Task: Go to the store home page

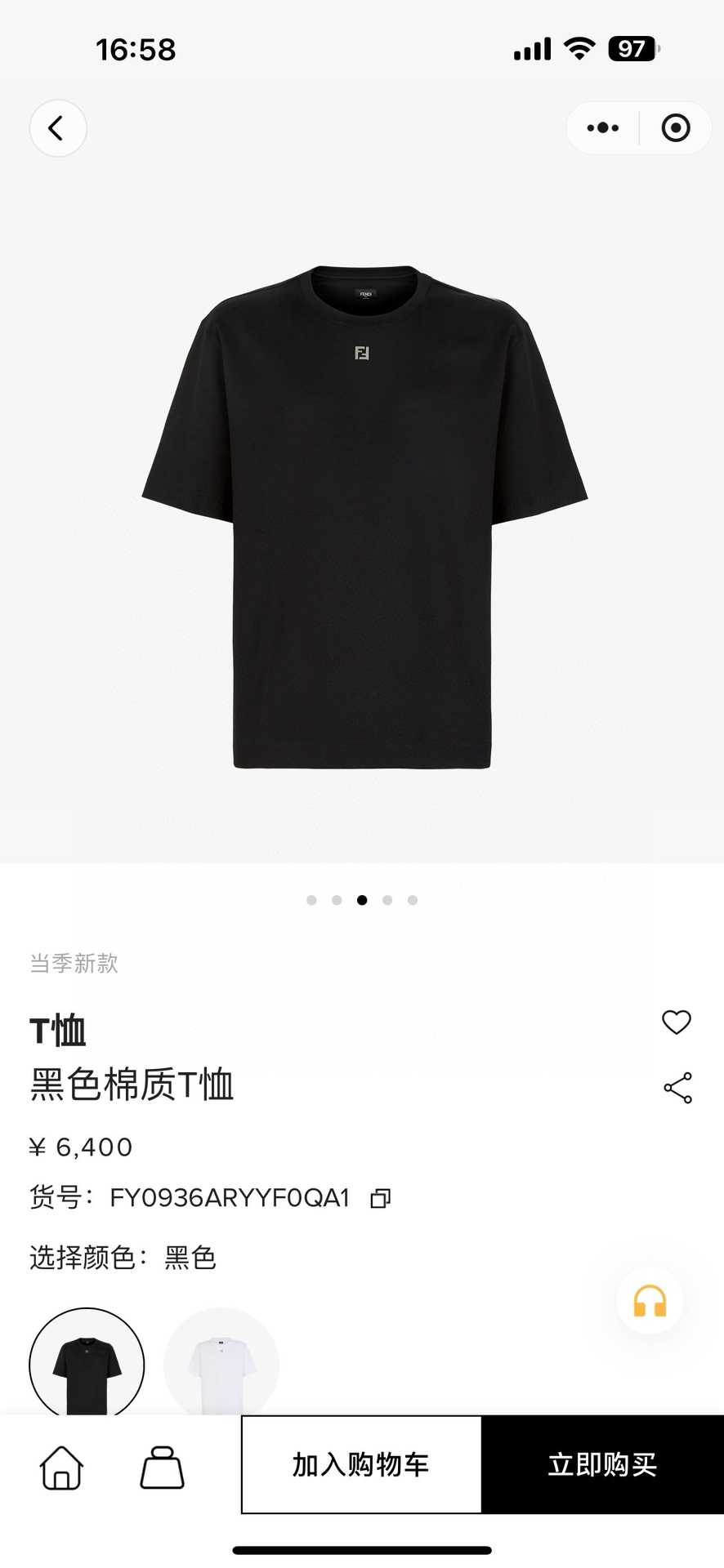Action: tap(61, 1467)
